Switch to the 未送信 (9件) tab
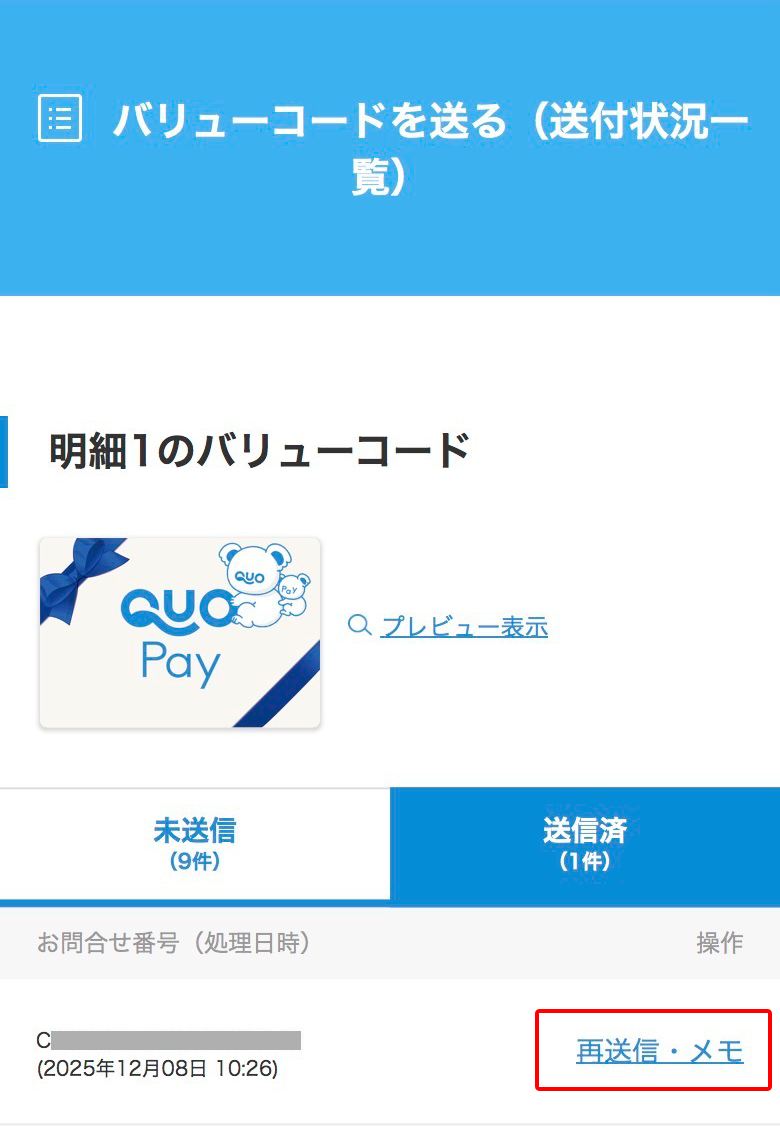The height and width of the screenshot is (1146, 780). pos(195,844)
